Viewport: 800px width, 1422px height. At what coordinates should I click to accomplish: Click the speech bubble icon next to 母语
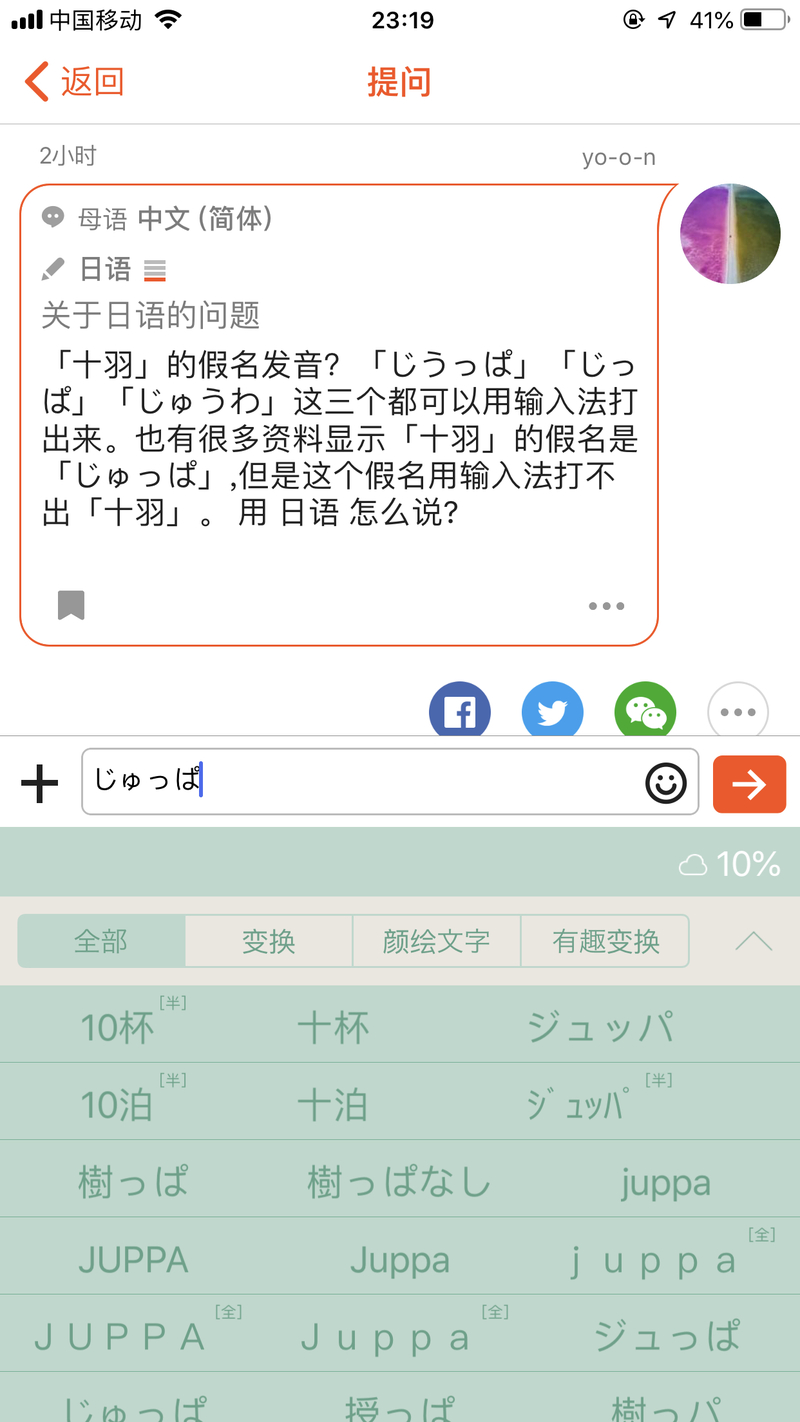pyautogui.click(x=52, y=217)
